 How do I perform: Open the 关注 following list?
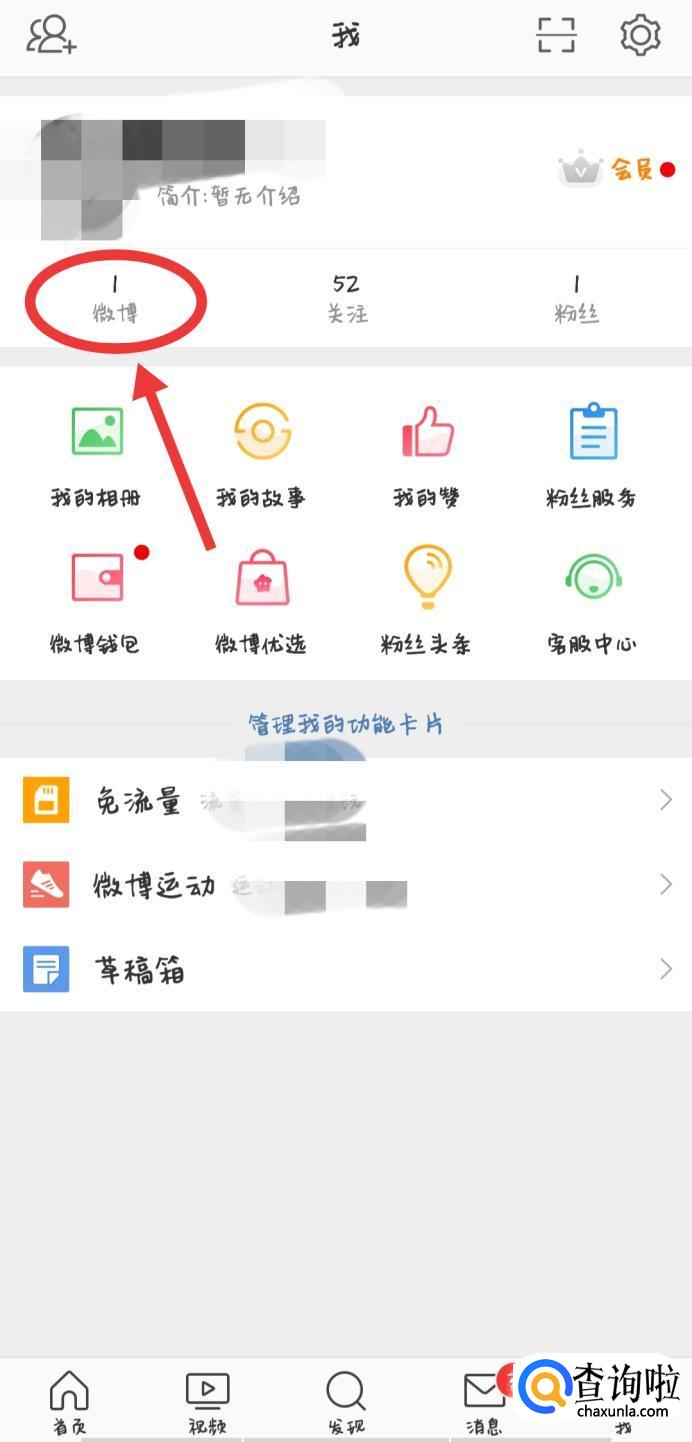pos(346,298)
